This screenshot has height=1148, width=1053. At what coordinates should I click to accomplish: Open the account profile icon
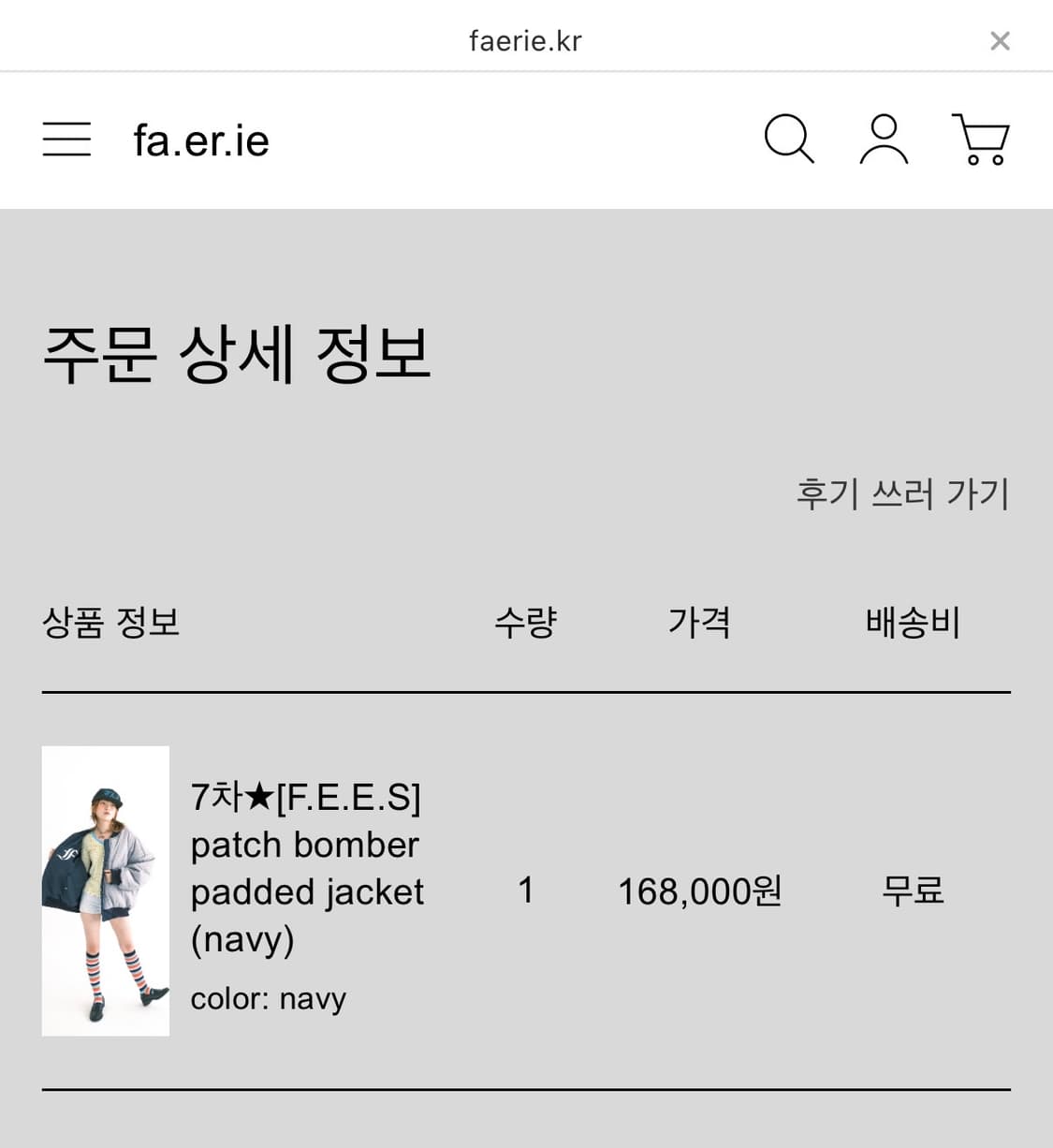pos(883,139)
